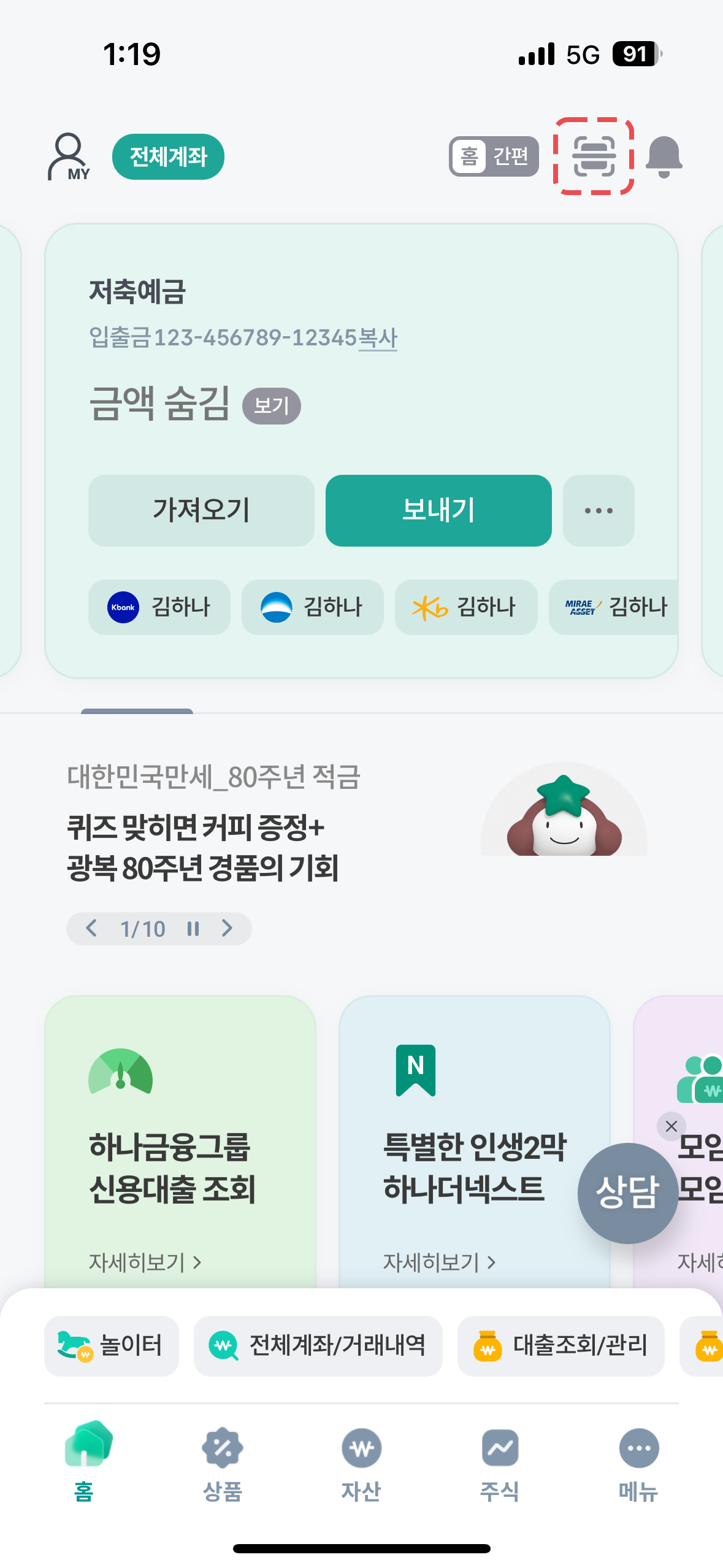Tap the 보내기 button
Screen dimensions: 723x1568
438,510
